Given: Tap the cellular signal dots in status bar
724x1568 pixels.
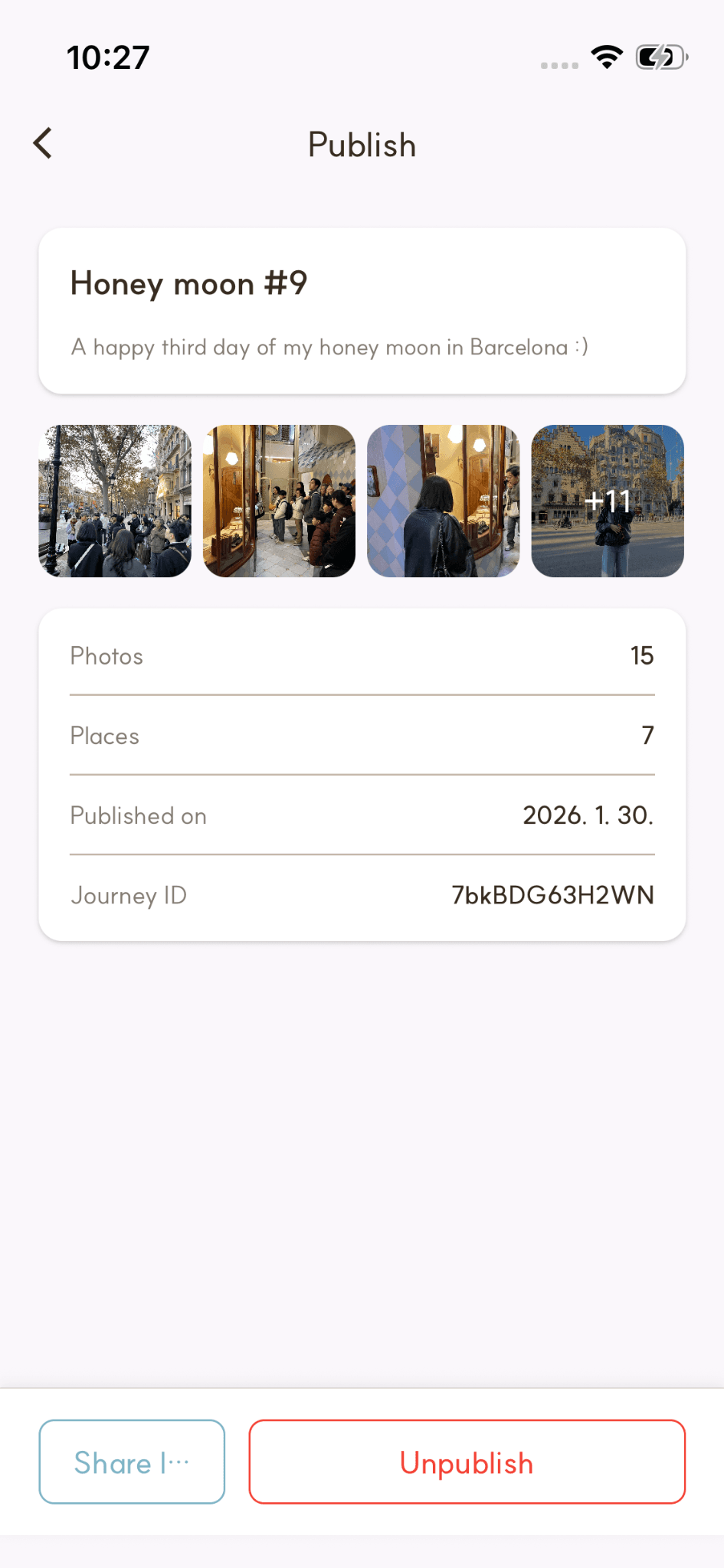Looking at the screenshot, I should 559,65.
